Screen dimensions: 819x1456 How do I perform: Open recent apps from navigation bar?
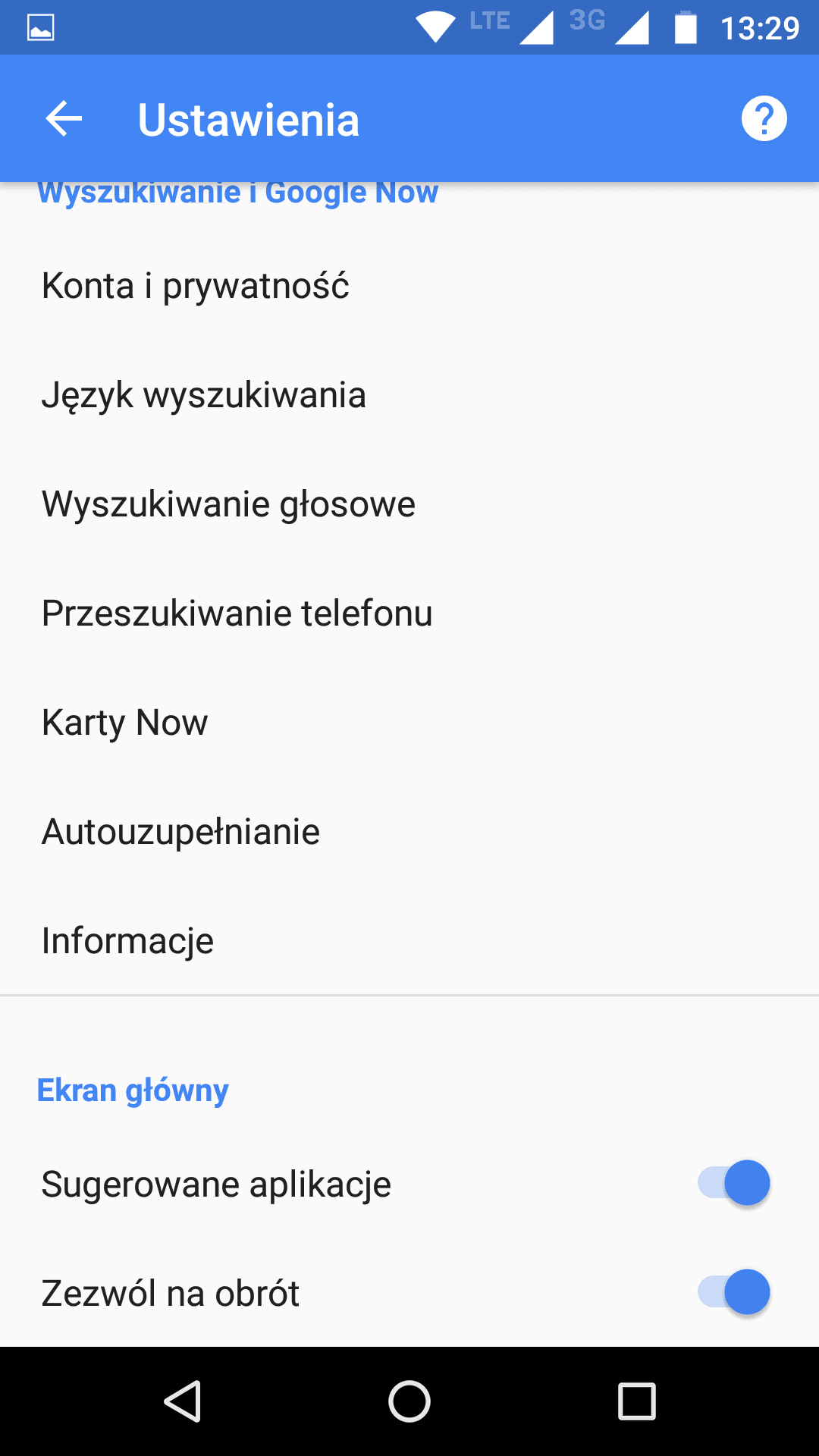637,1401
